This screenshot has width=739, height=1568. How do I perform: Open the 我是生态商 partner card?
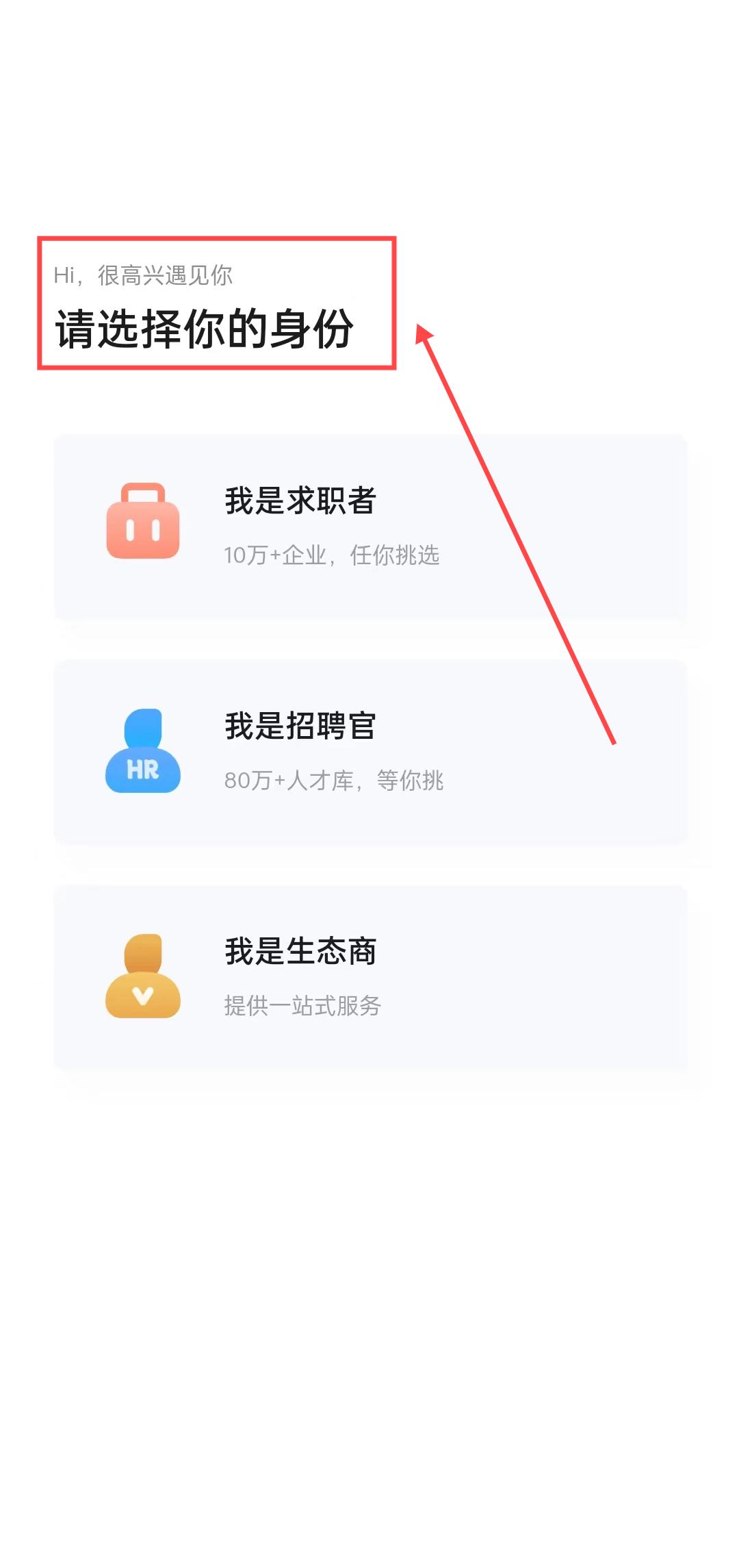(x=369, y=976)
